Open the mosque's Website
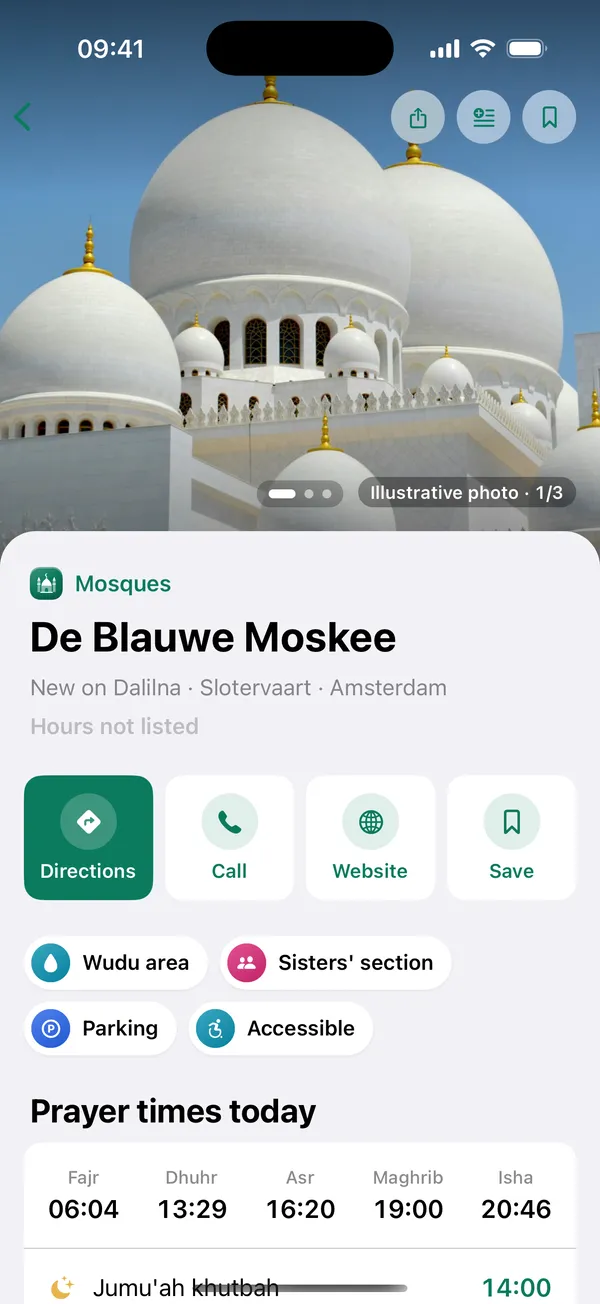The height and width of the screenshot is (1304, 600). point(370,838)
